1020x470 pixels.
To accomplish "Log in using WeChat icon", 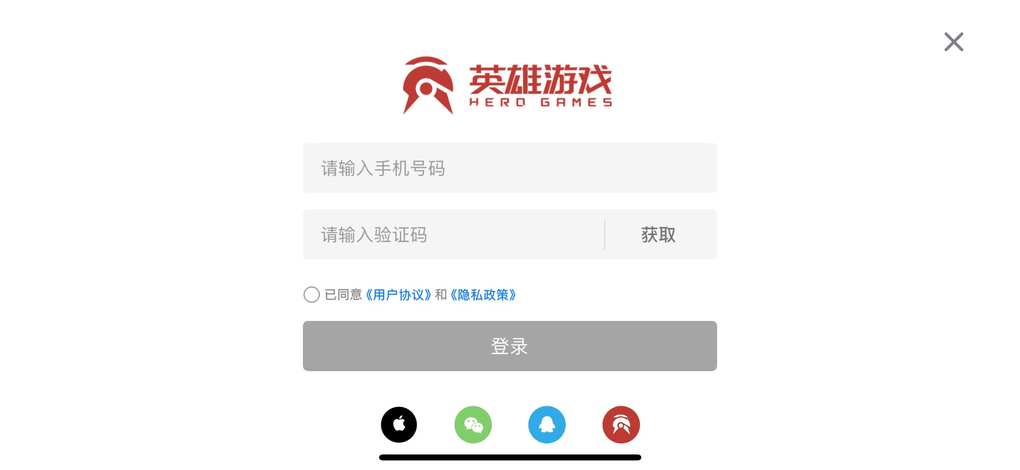I will coord(473,425).
